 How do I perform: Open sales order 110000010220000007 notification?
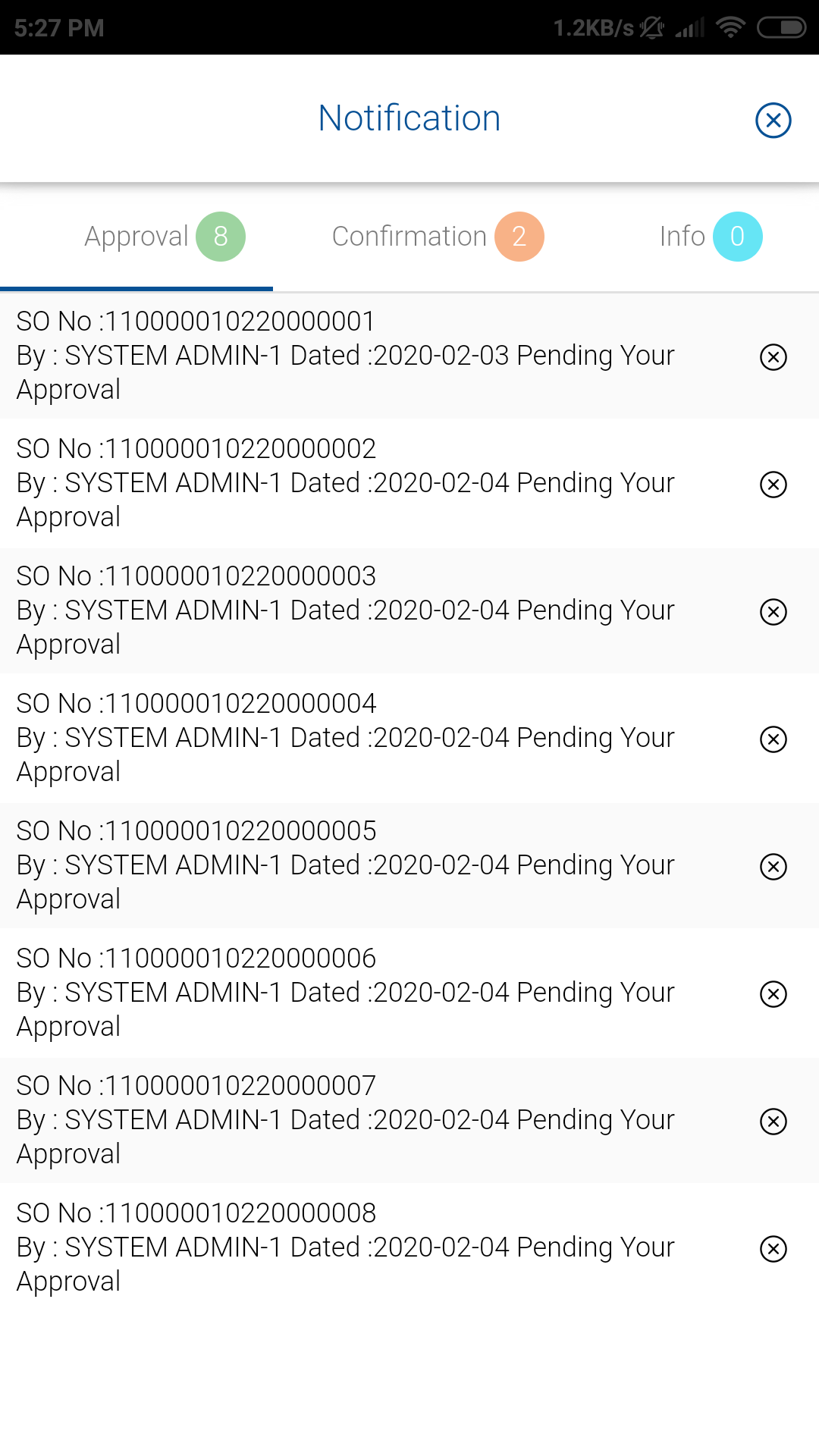point(346,1119)
